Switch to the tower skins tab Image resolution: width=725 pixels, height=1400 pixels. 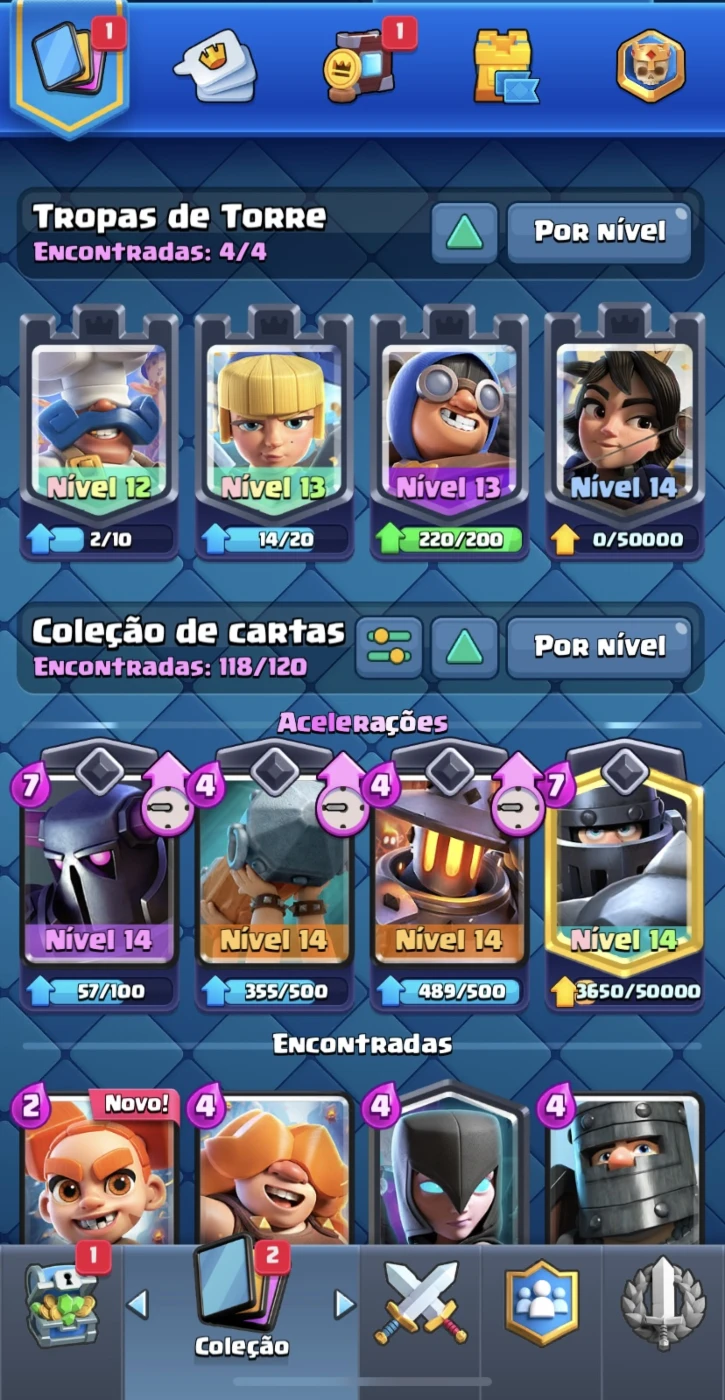[x=505, y=66]
